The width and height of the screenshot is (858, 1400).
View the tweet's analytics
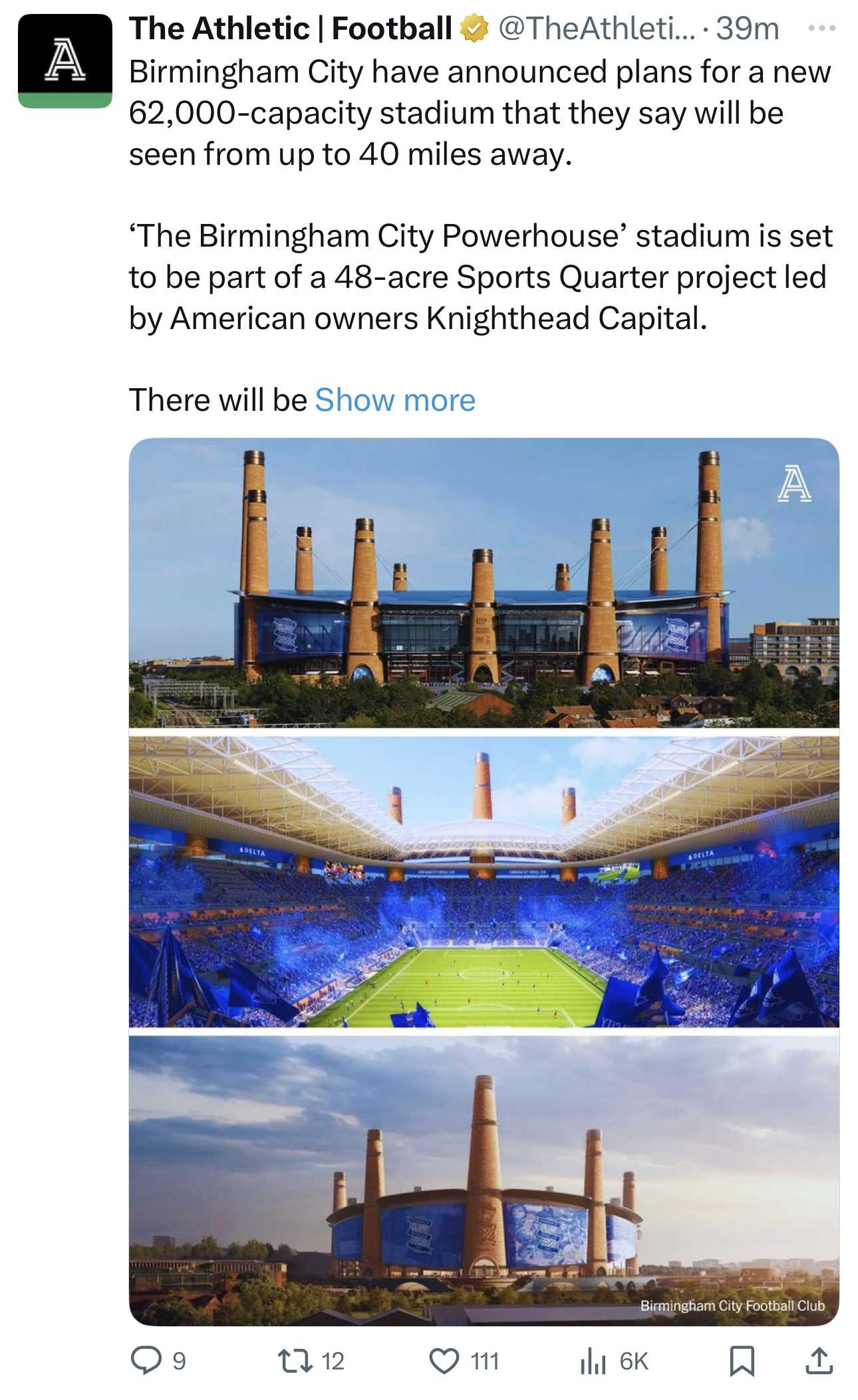pos(593,1360)
